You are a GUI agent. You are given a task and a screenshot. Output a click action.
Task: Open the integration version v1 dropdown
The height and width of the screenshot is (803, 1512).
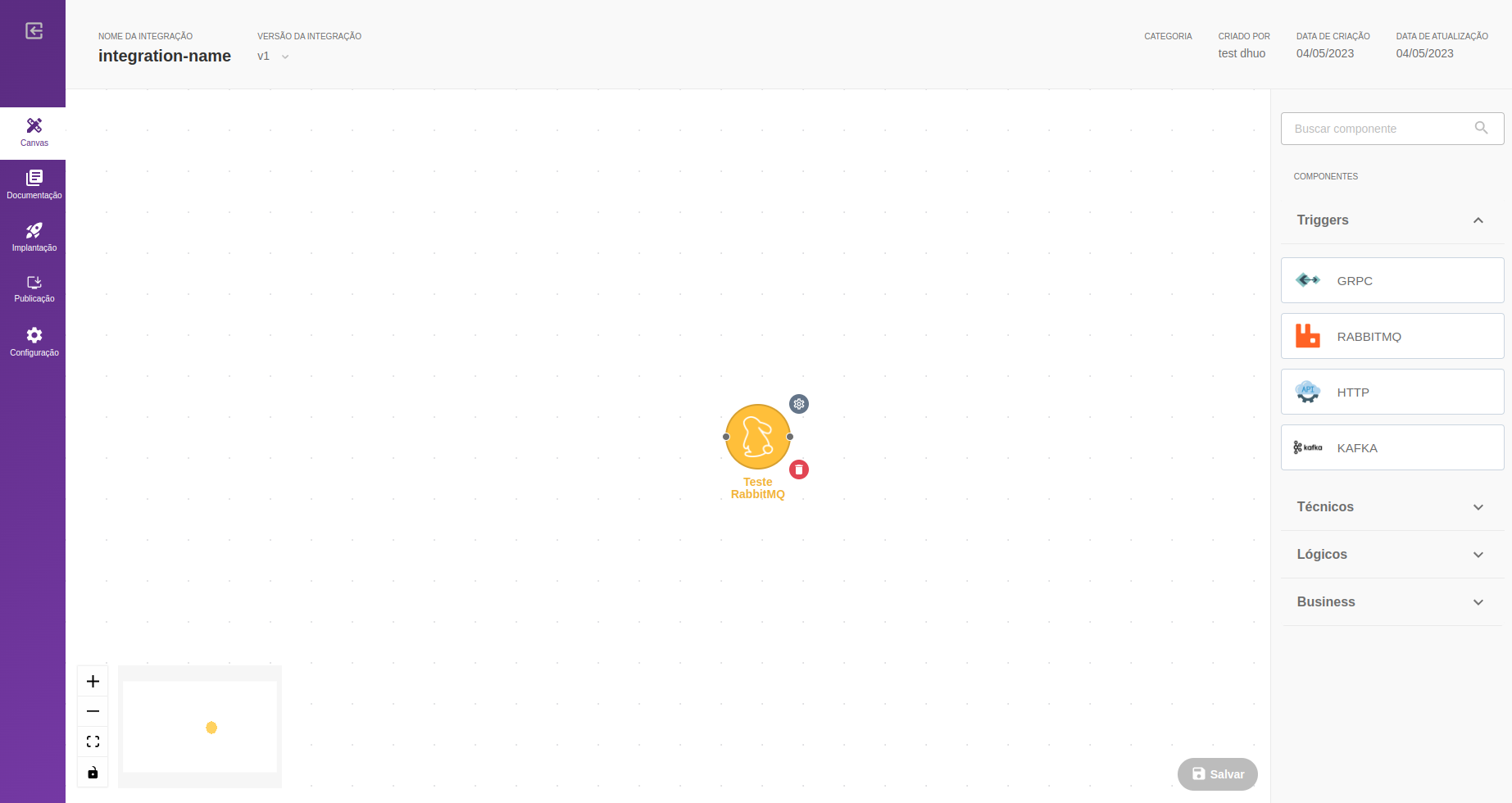[274, 57]
